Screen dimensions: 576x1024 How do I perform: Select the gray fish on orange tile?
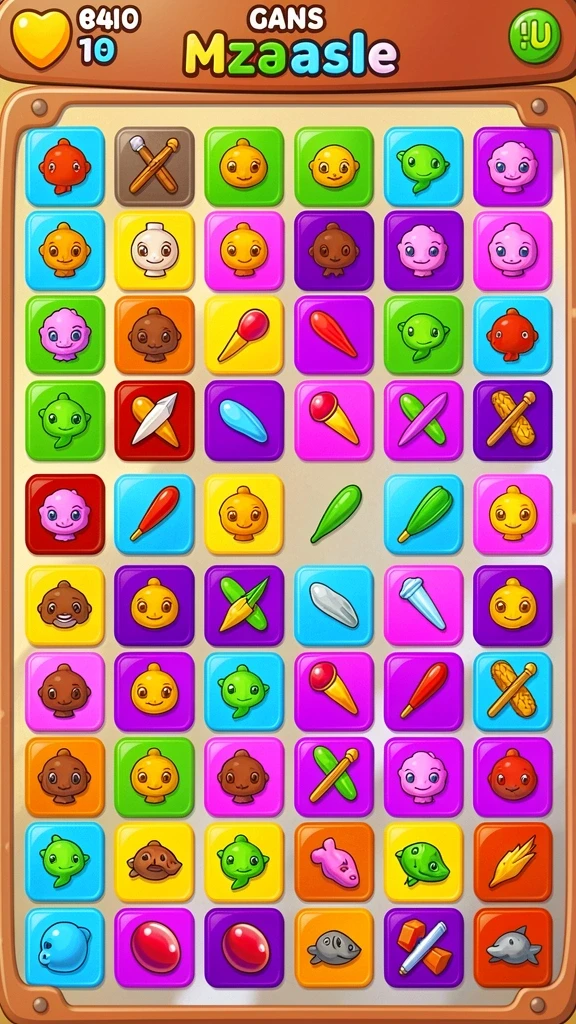[334, 948]
